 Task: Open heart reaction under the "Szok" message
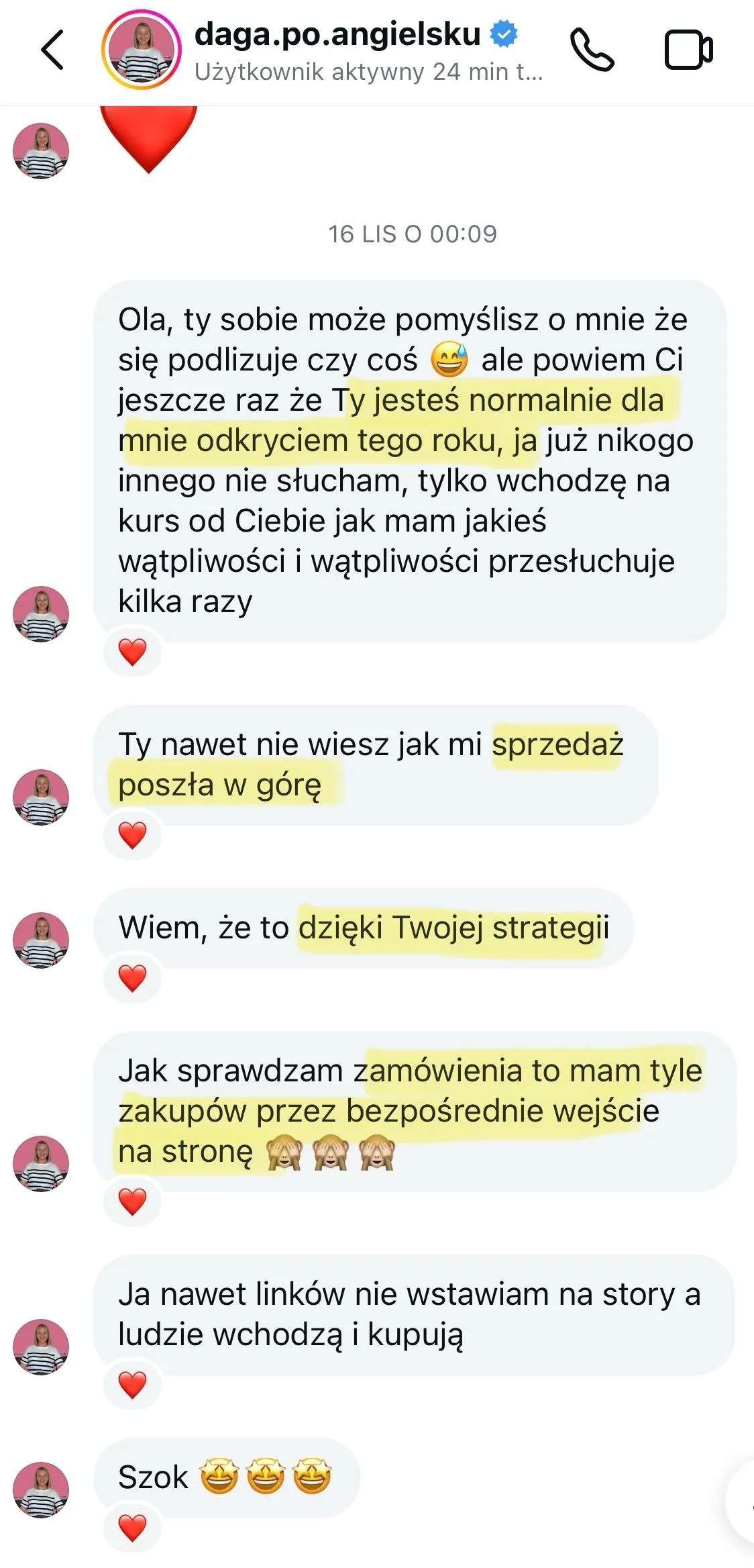132,1528
